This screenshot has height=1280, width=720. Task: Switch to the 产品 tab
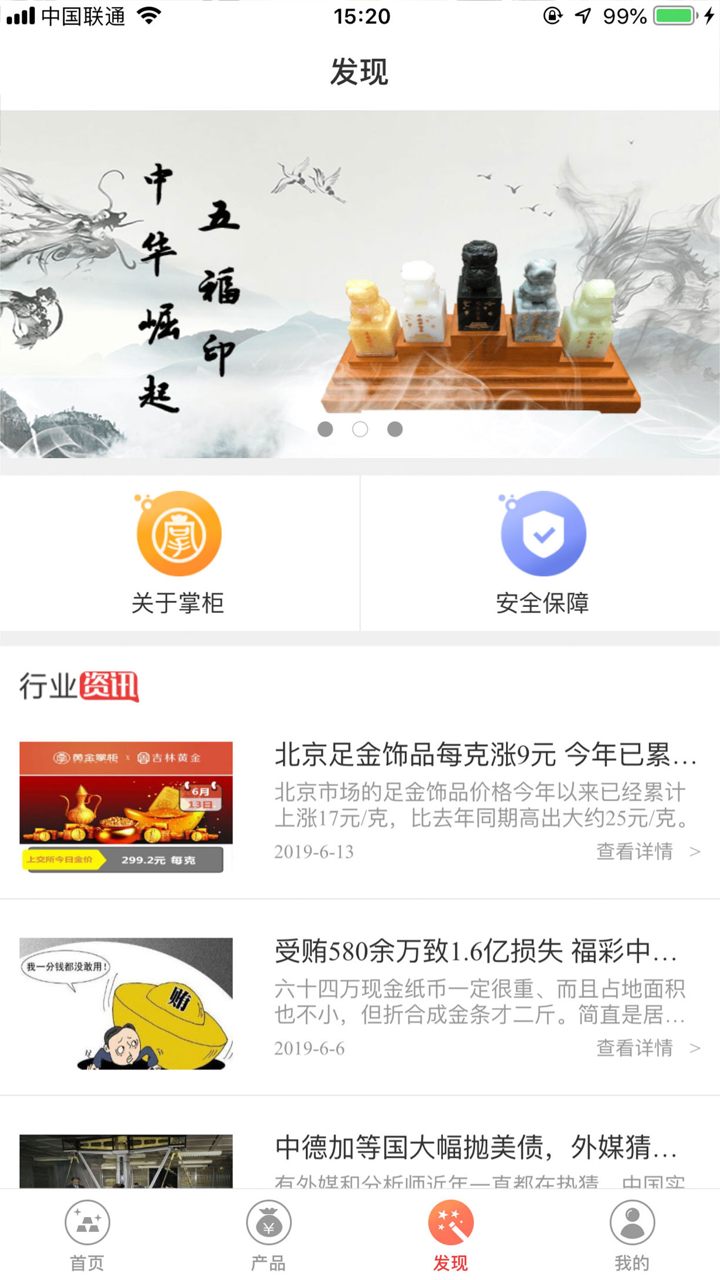point(268,1235)
